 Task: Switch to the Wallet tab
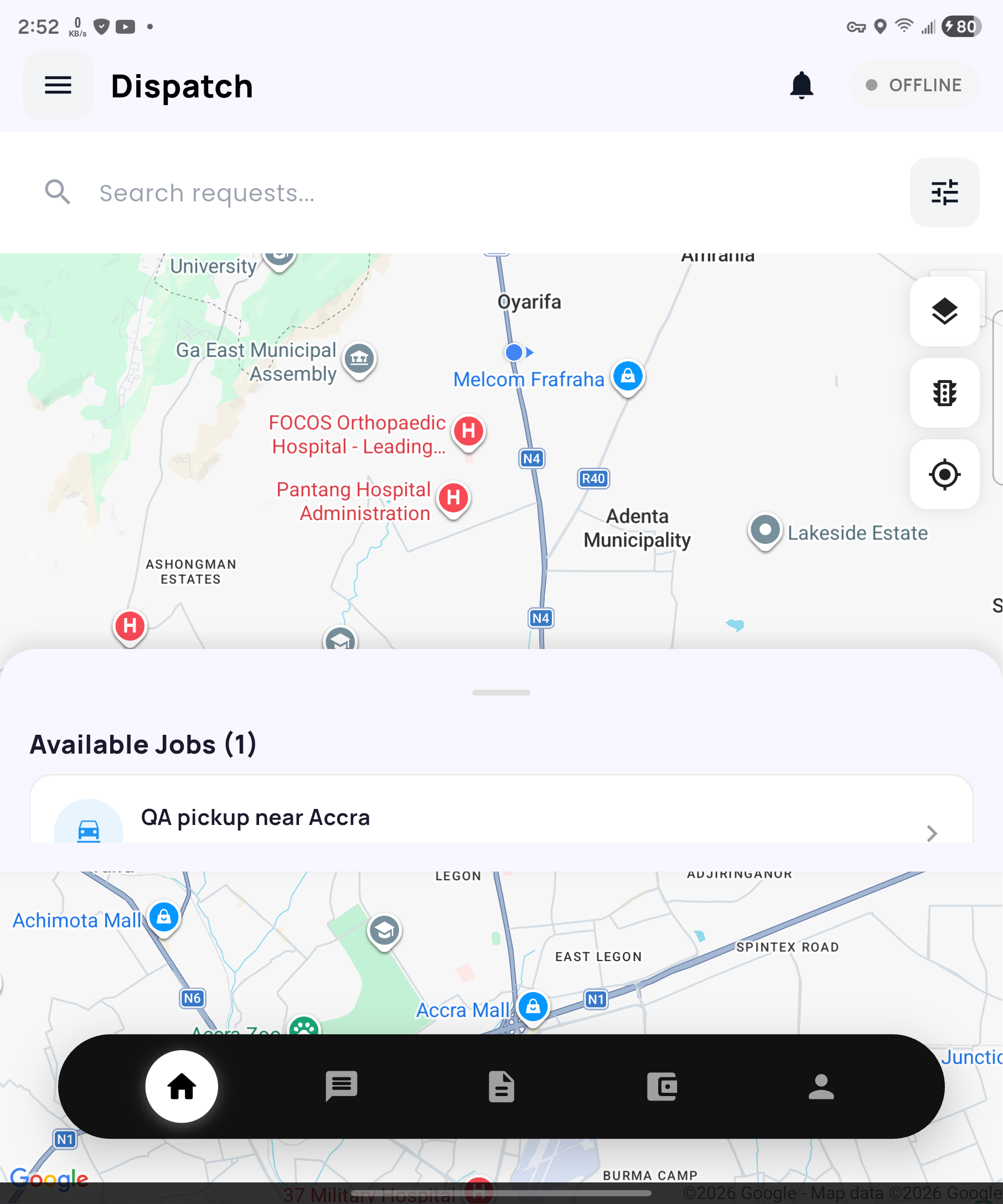tap(662, 1086)
